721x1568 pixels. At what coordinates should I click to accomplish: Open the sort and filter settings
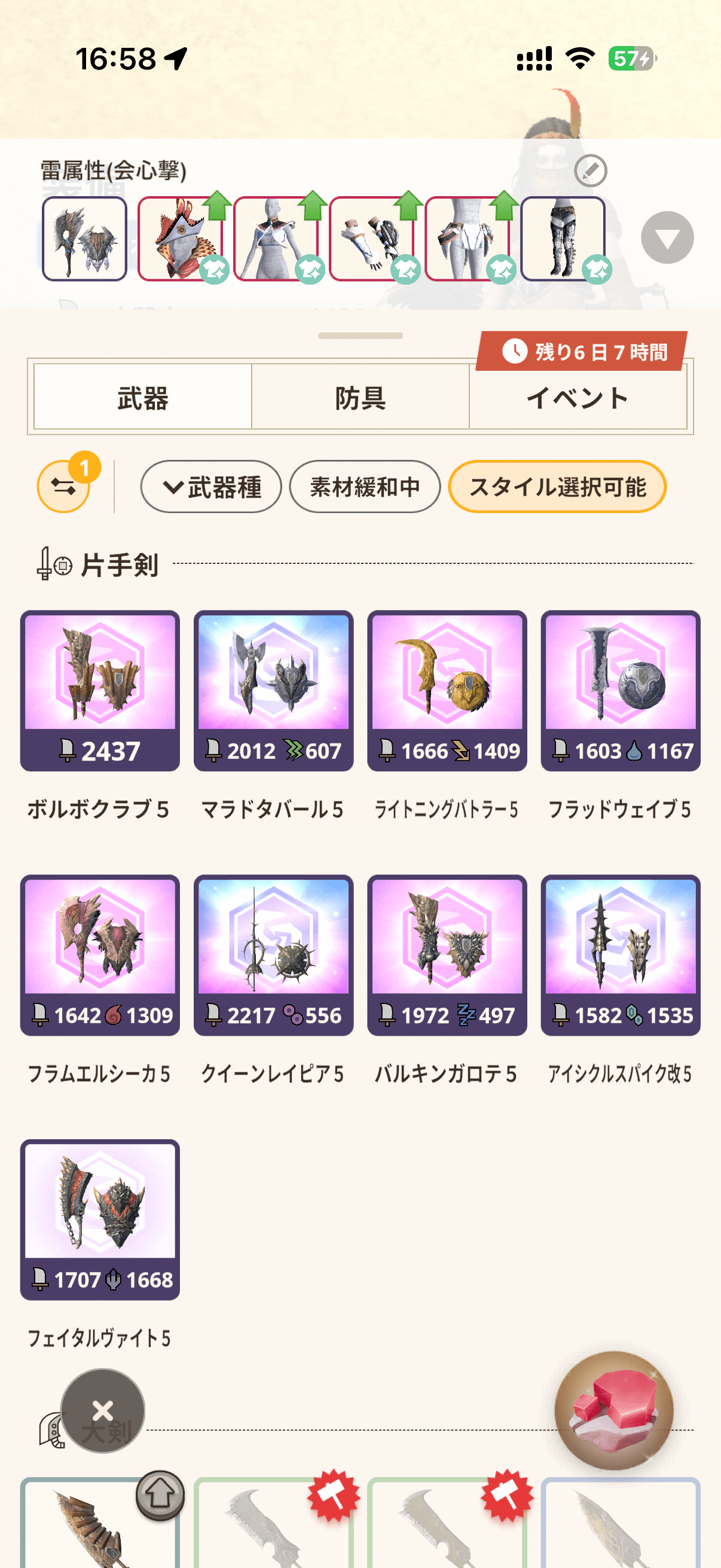click(x=64, y=486)
